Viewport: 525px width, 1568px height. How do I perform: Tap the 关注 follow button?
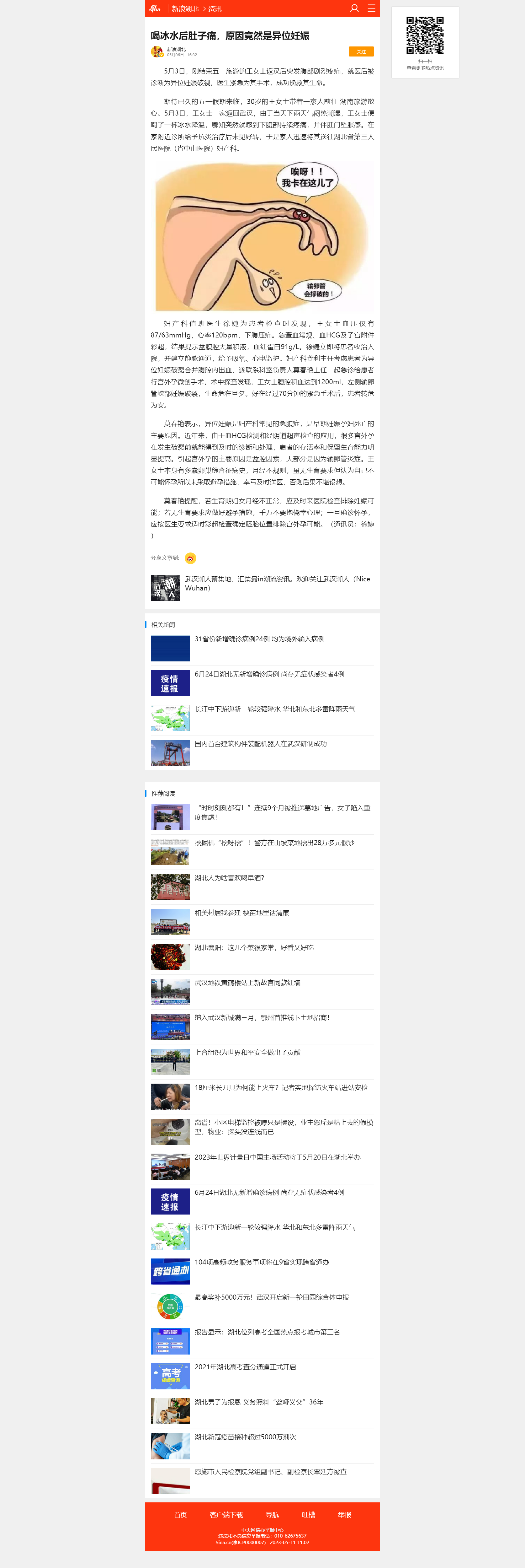pos(361,52)
